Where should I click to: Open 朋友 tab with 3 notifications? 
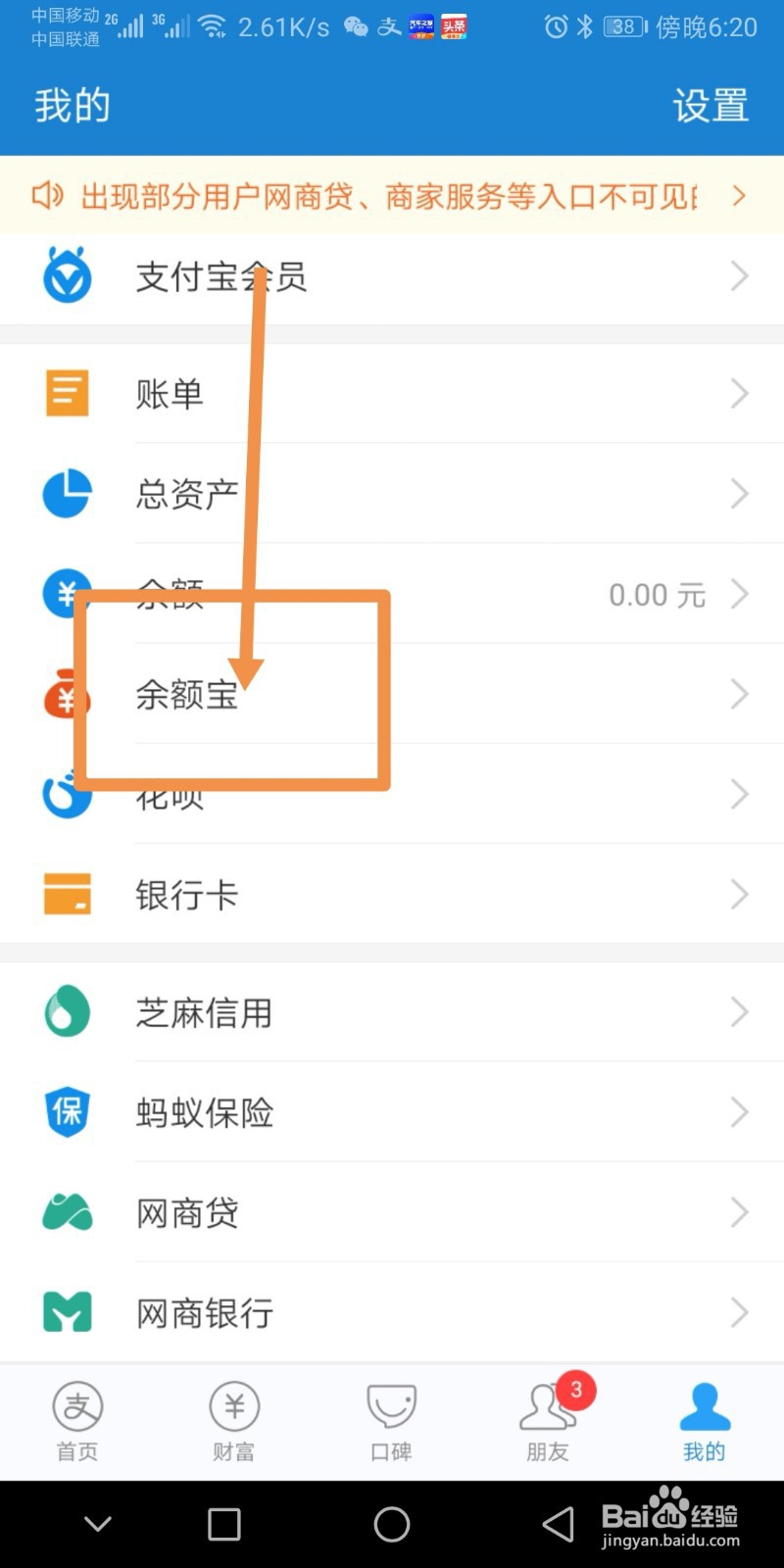pyautogui.click(x=547, y=1421)
